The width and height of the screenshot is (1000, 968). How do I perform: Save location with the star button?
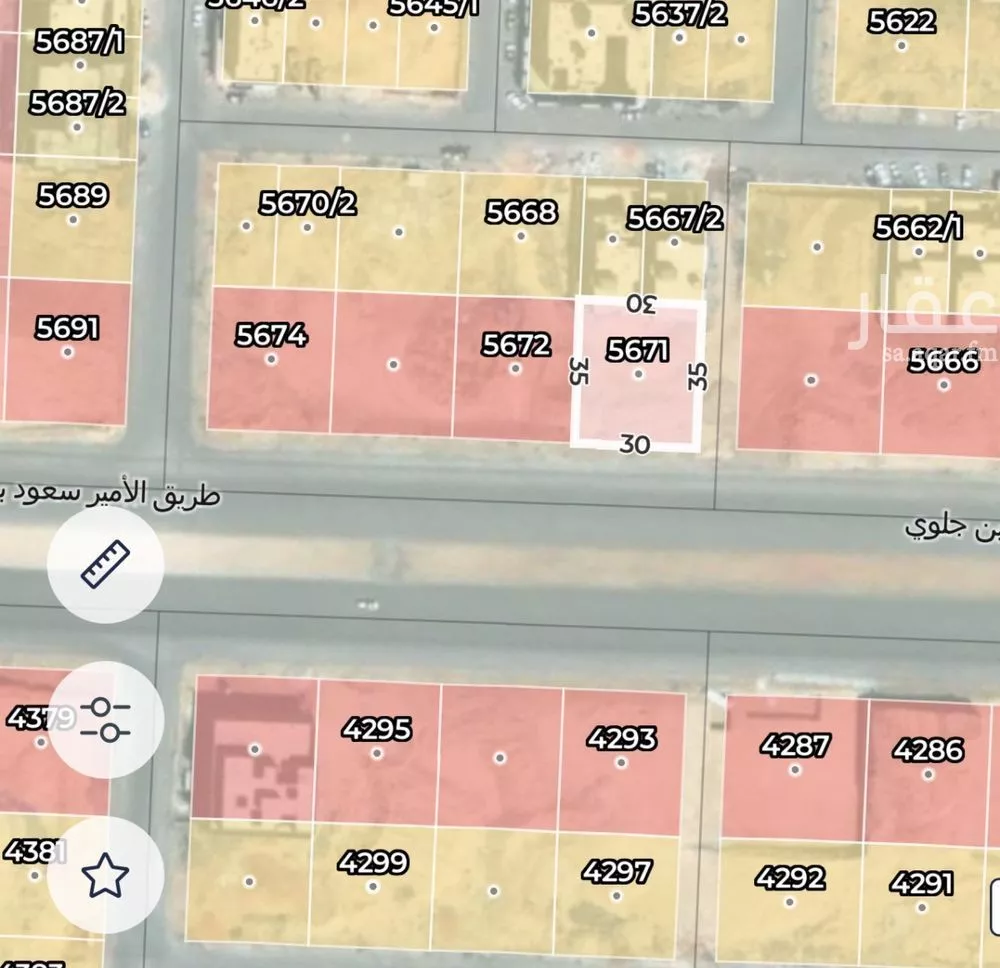[x=105, y=875]
